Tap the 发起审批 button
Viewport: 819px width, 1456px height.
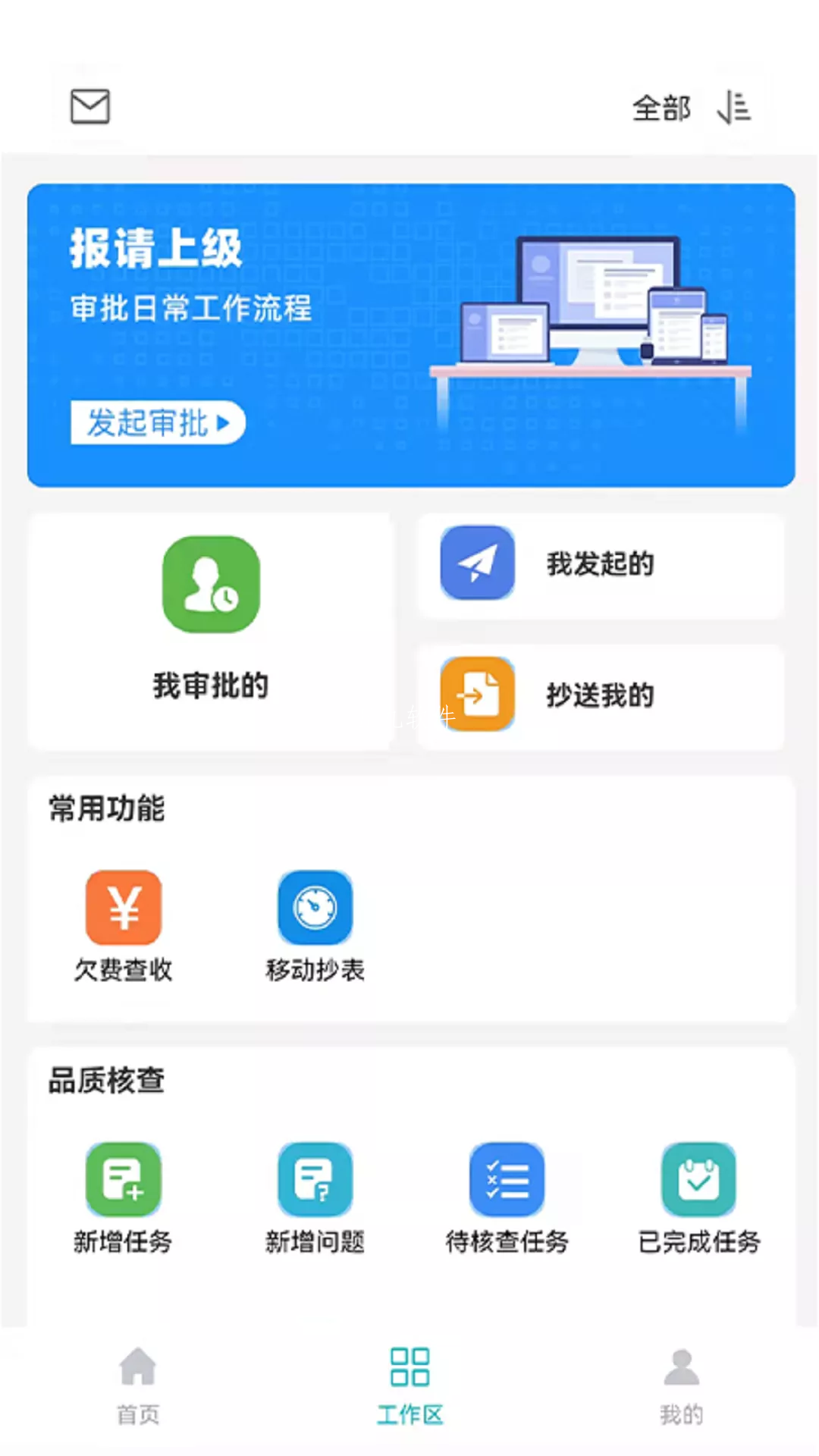tap(158, 422)
